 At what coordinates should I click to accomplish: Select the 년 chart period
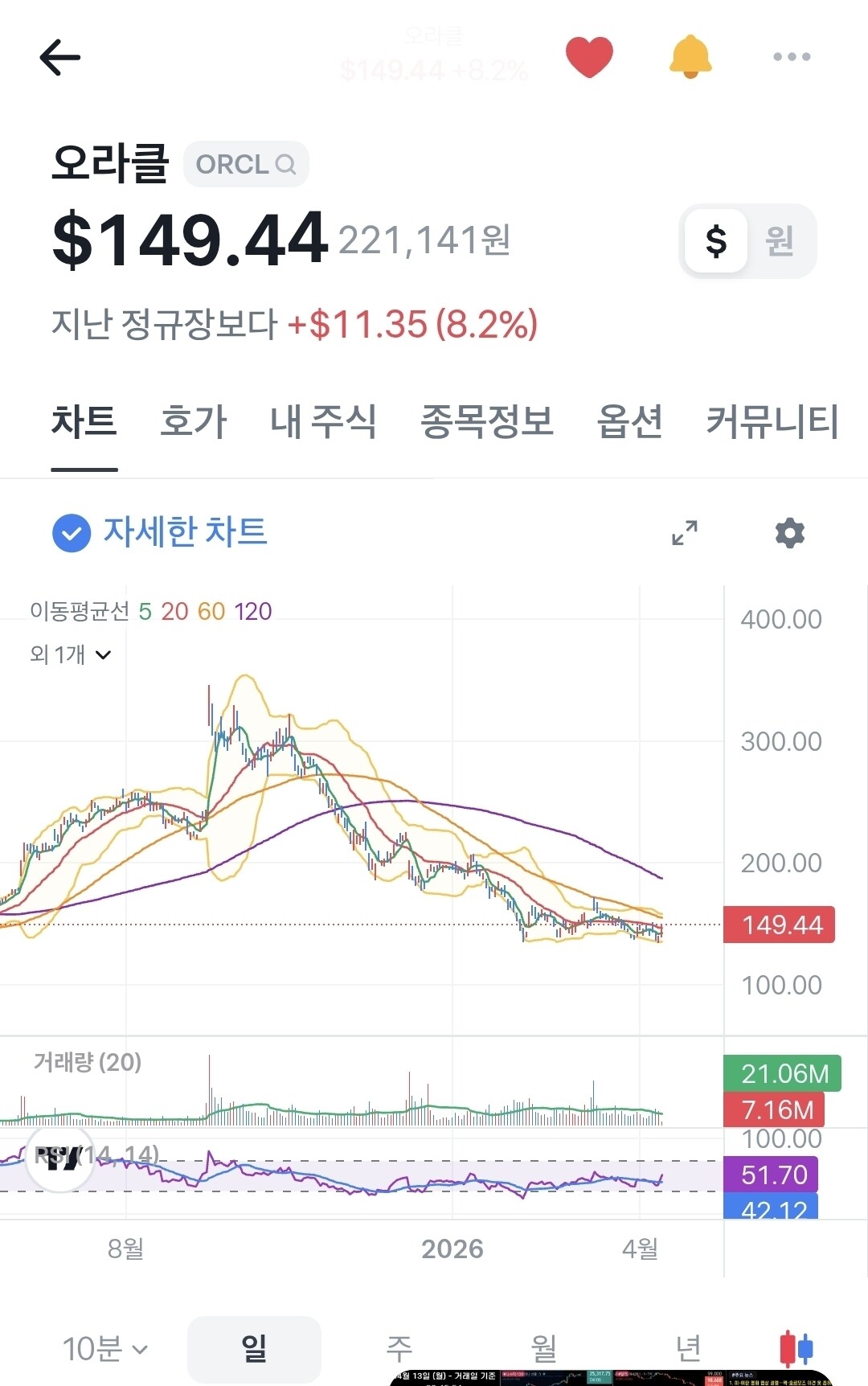coord(689,1348)
